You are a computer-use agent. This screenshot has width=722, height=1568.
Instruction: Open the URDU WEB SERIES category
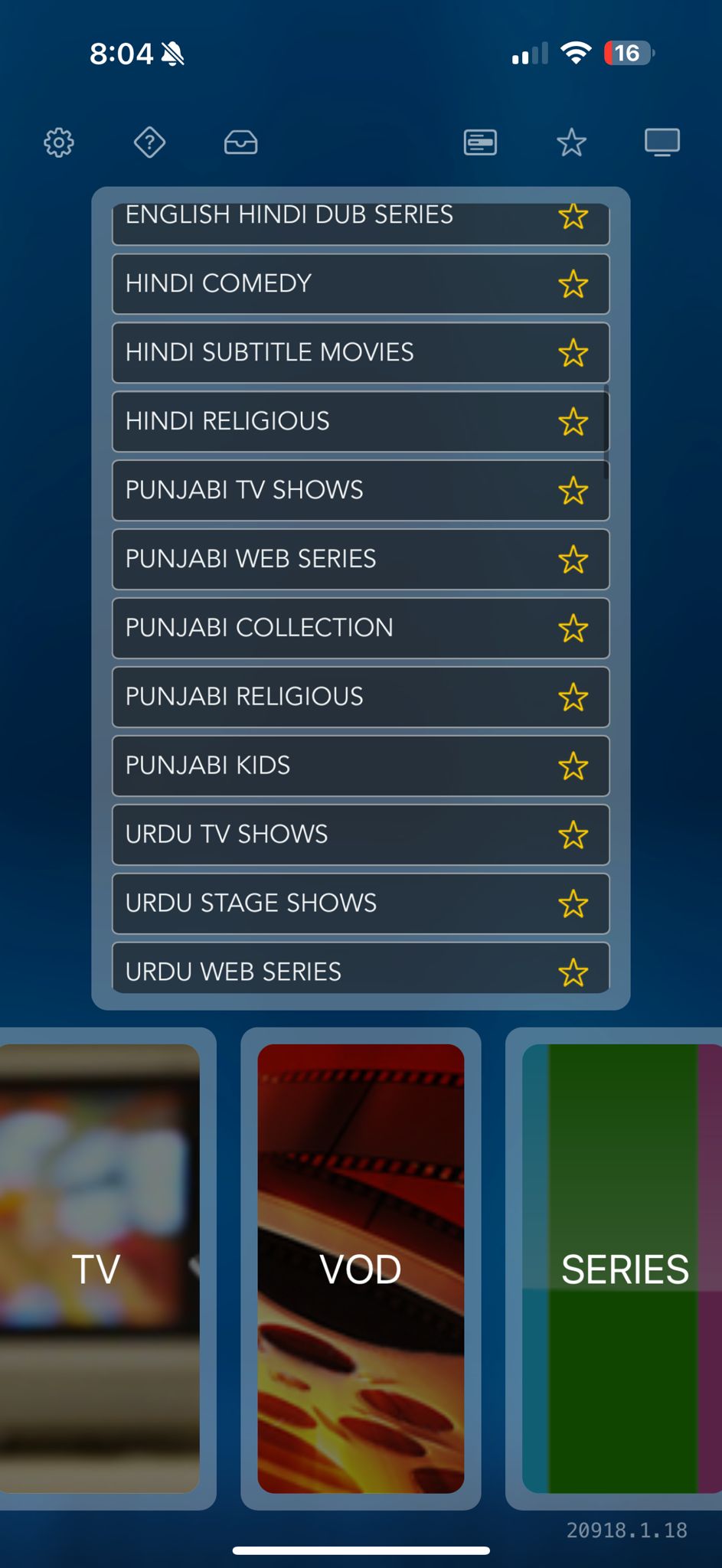click(x=322, y=971)
